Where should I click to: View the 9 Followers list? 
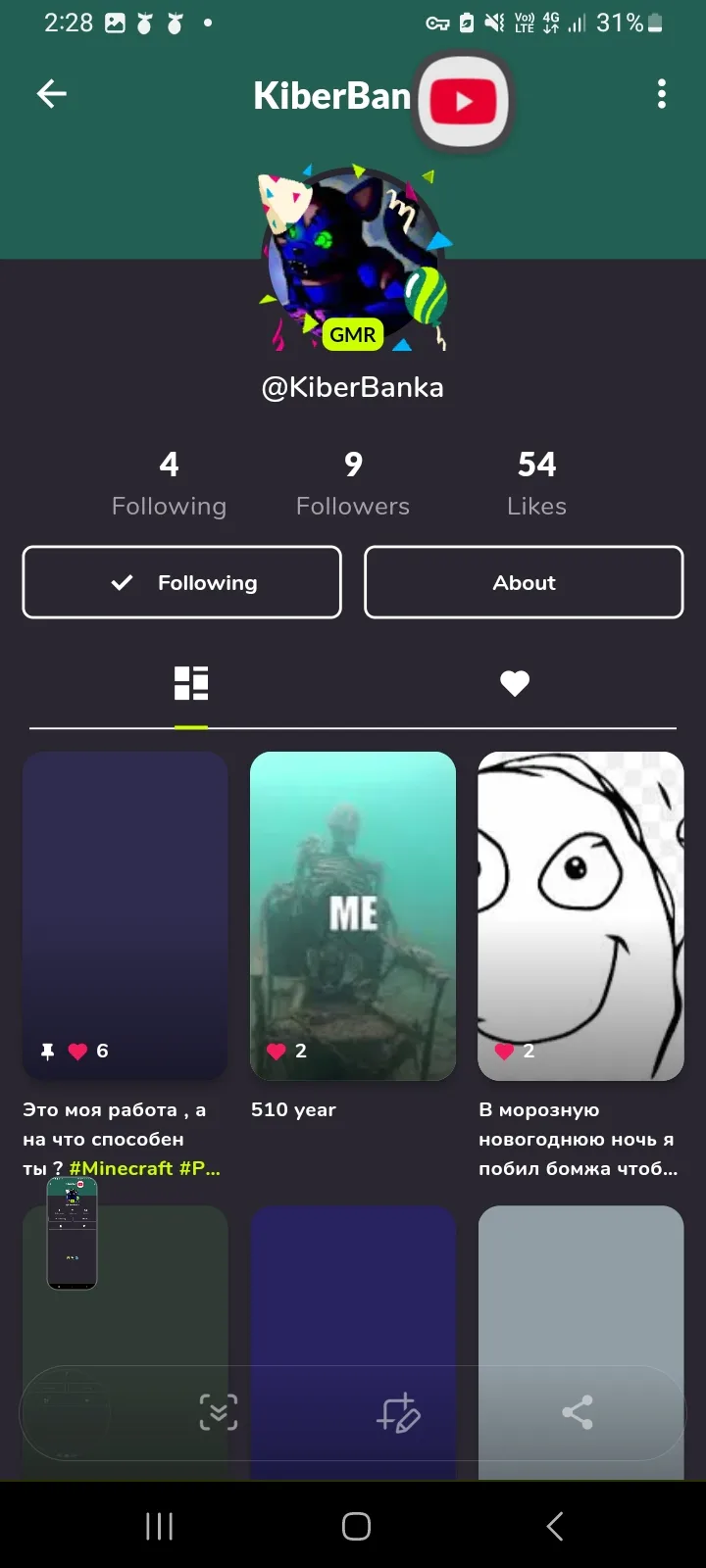coord(353,482)
